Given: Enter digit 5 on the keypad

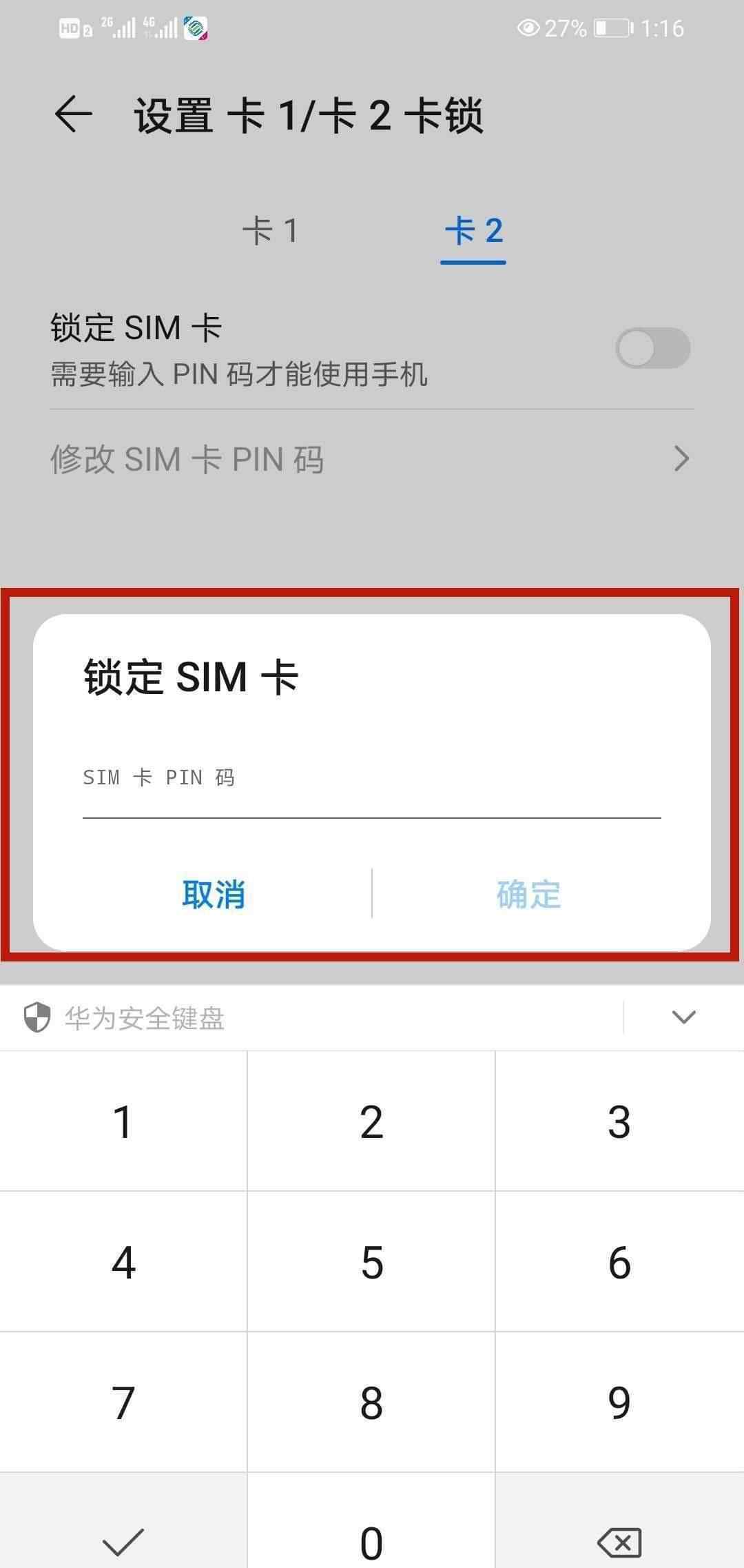Looking at the screenshot, I should point(371,1261).
